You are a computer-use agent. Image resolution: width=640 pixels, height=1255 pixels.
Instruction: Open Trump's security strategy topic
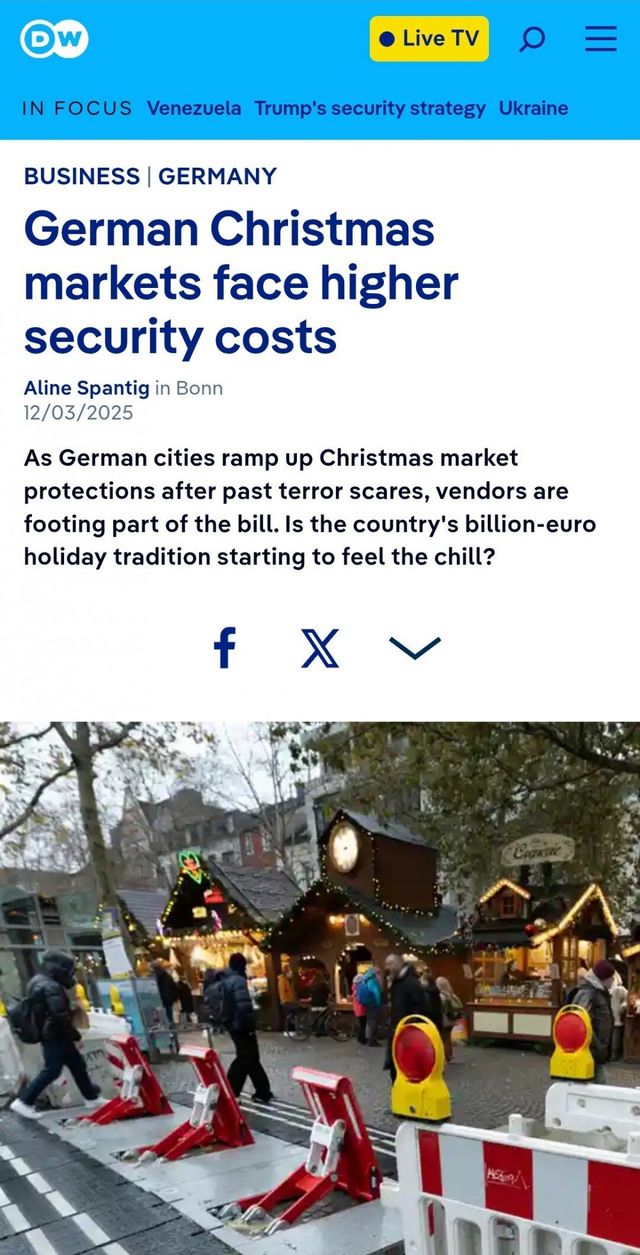click(x=370, y=108)
